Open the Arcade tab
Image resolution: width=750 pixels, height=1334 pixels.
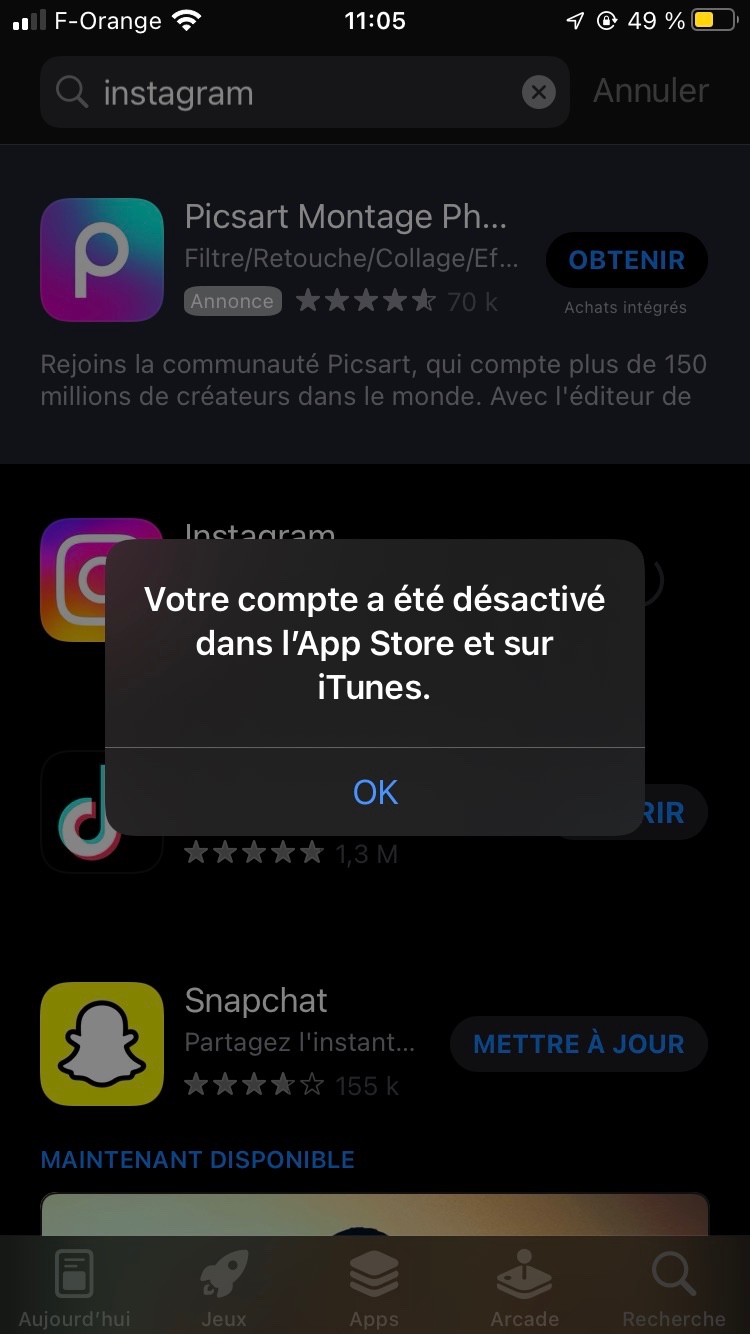[525, 1288]
